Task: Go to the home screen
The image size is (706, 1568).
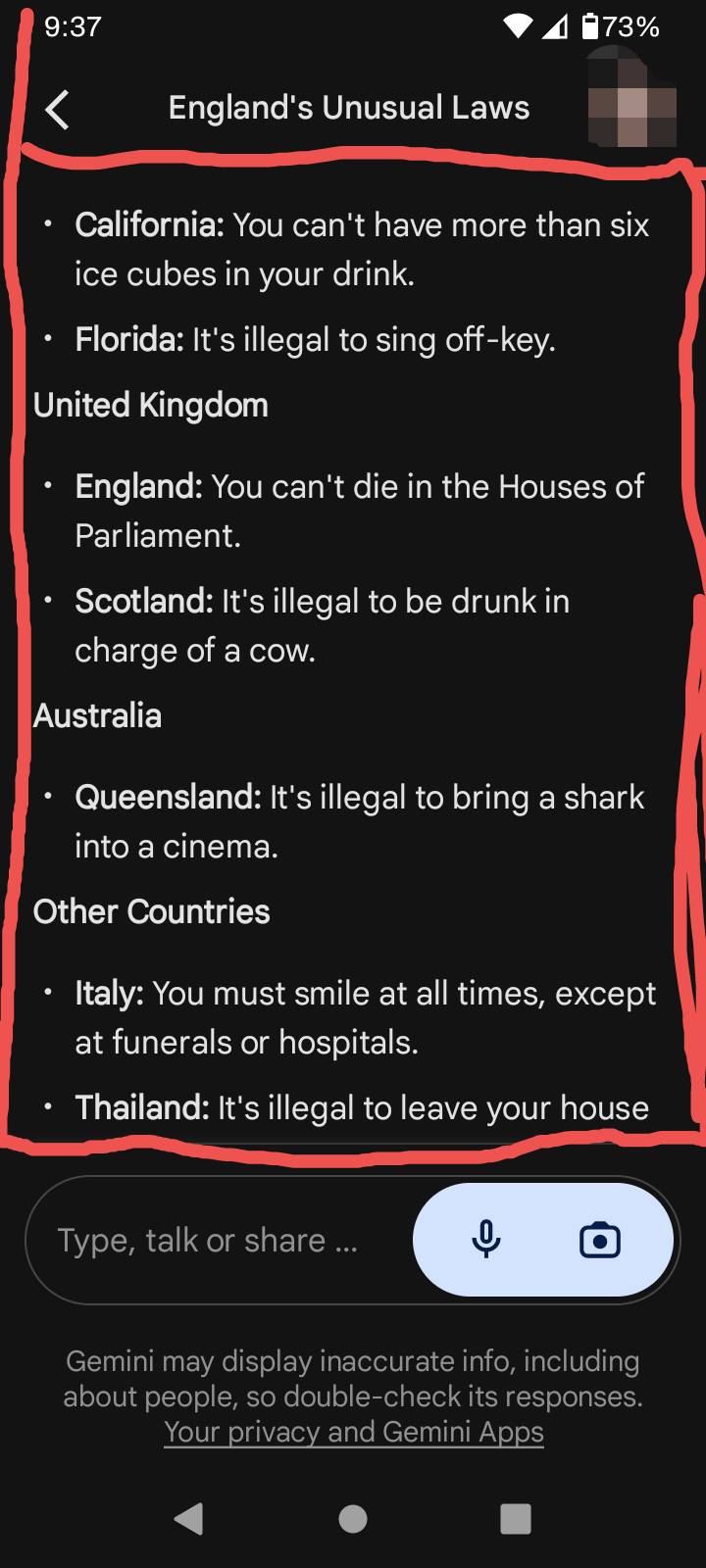Action: click(x=353, y=1518)
